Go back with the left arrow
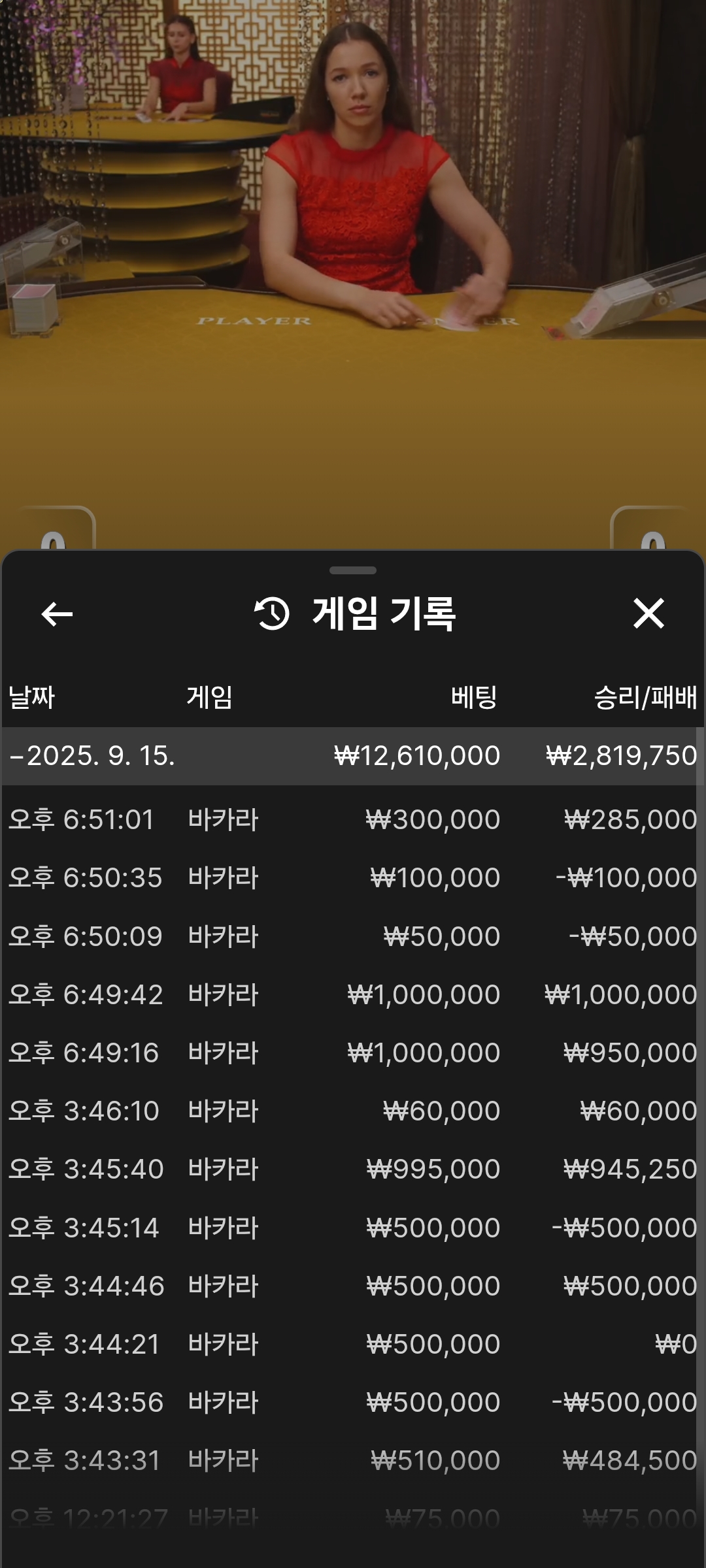The image size is (706, 1568). click(x=57, y=614)
